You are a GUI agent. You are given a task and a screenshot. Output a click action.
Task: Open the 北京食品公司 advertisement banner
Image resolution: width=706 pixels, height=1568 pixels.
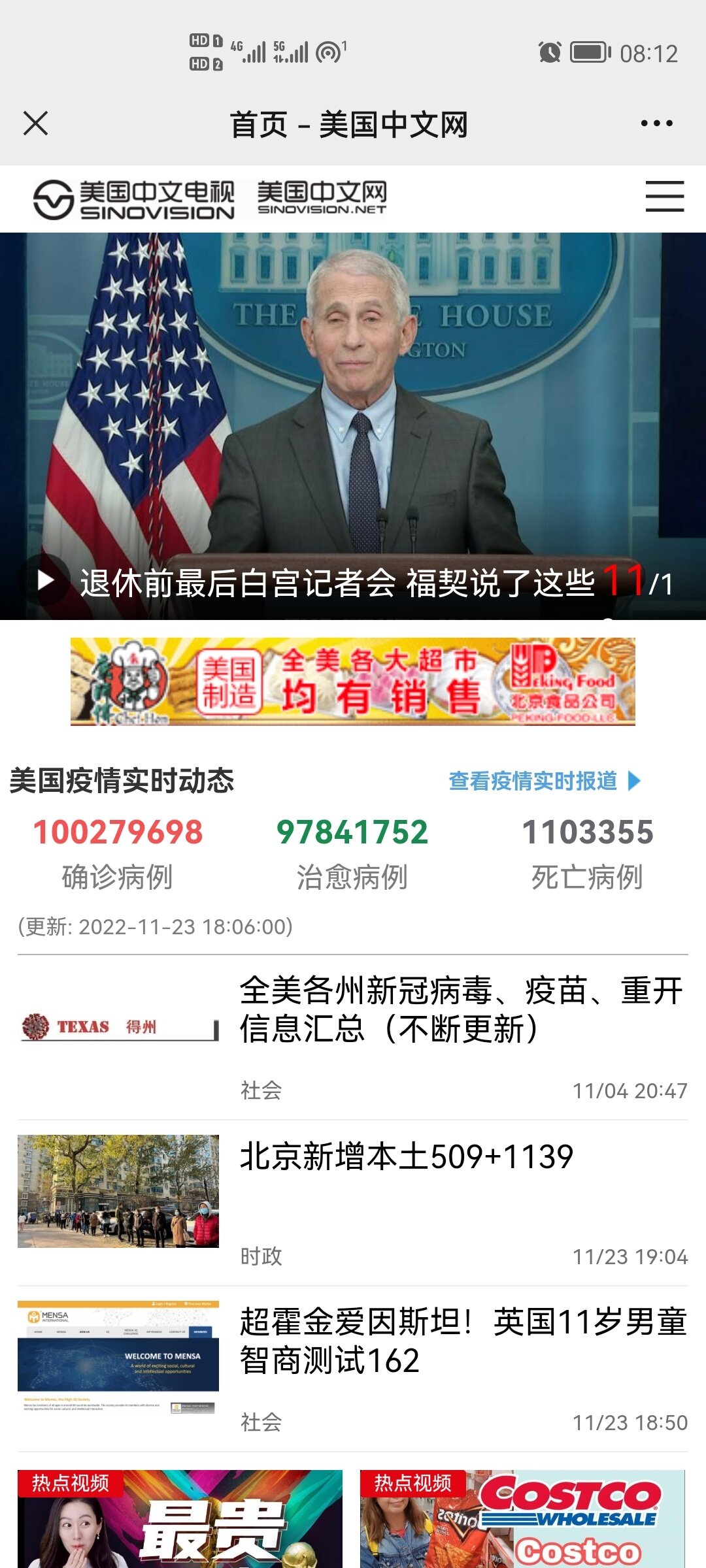(353, 681)
